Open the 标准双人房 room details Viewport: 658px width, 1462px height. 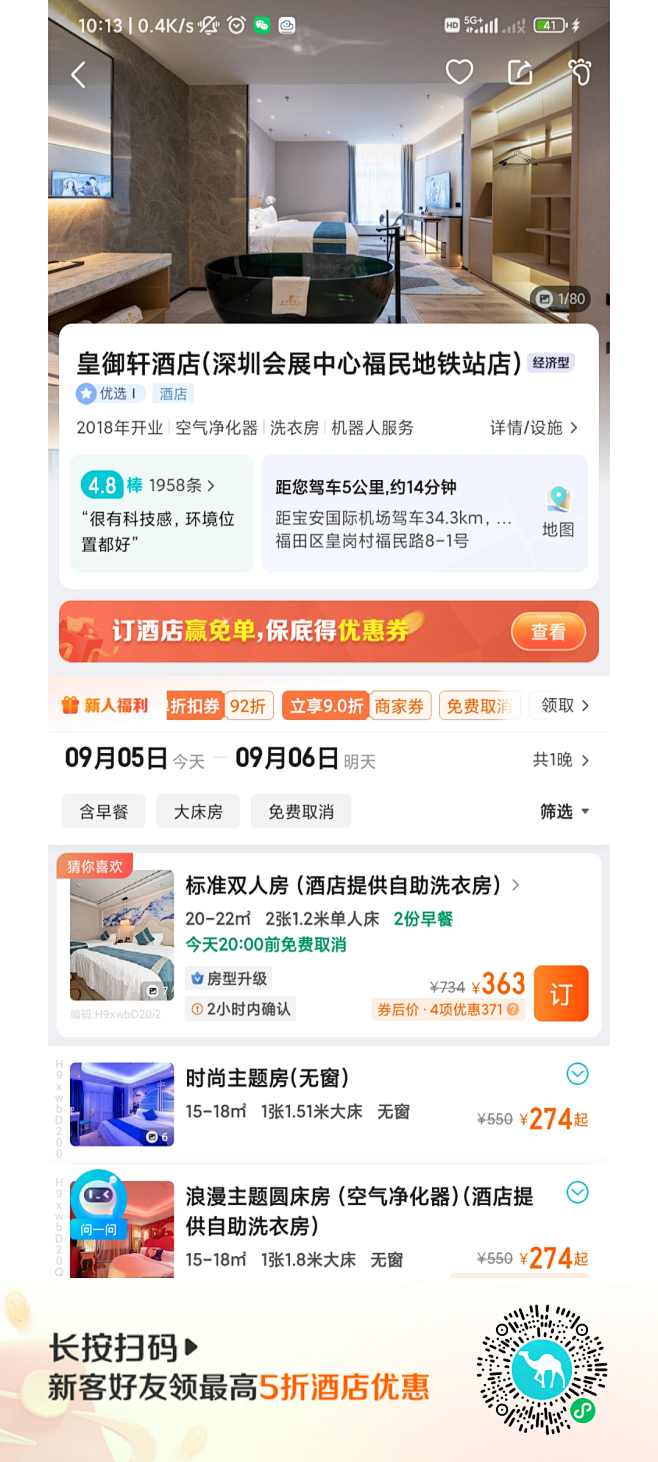[x=352, y=886]
